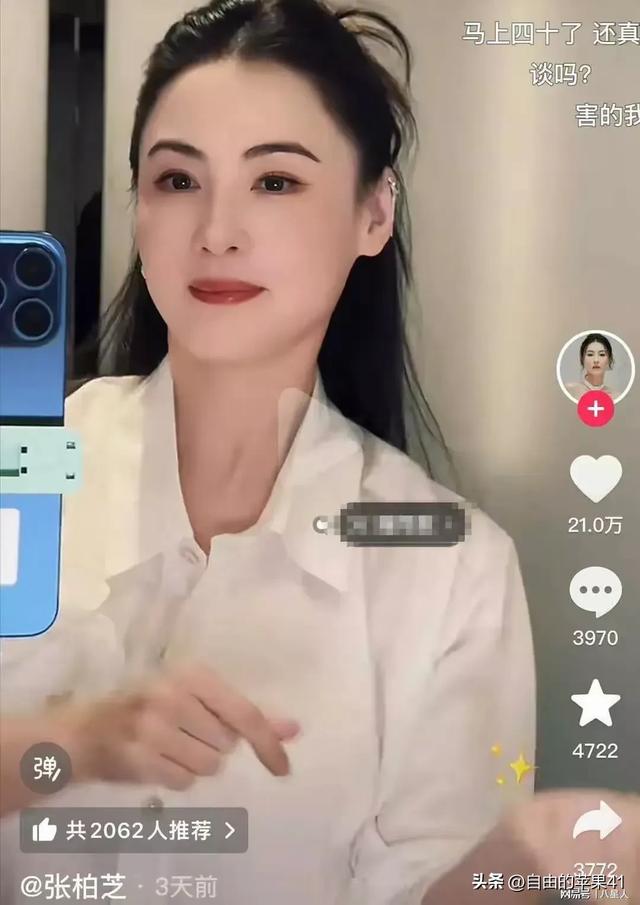The width and height of the screenshot is (640, 905).
Task: Add the video to favorites with the star
Action: 595,704
